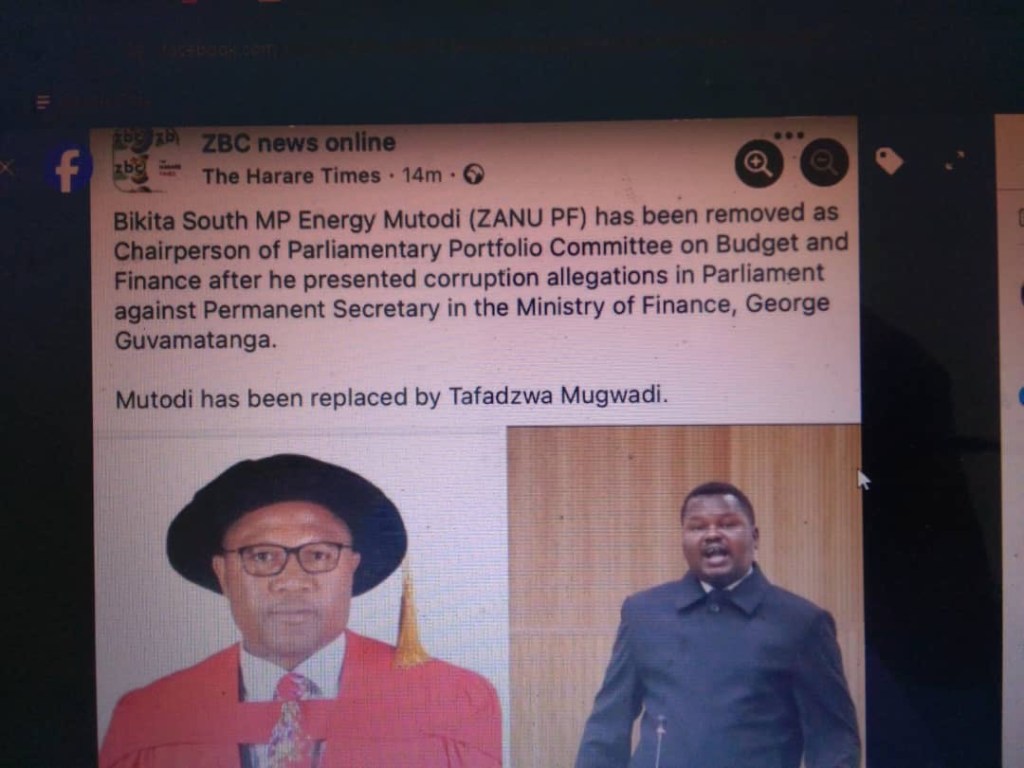Close the photo viewer
The width and height of the screenshot is (1024, 768).
(8, 166)
